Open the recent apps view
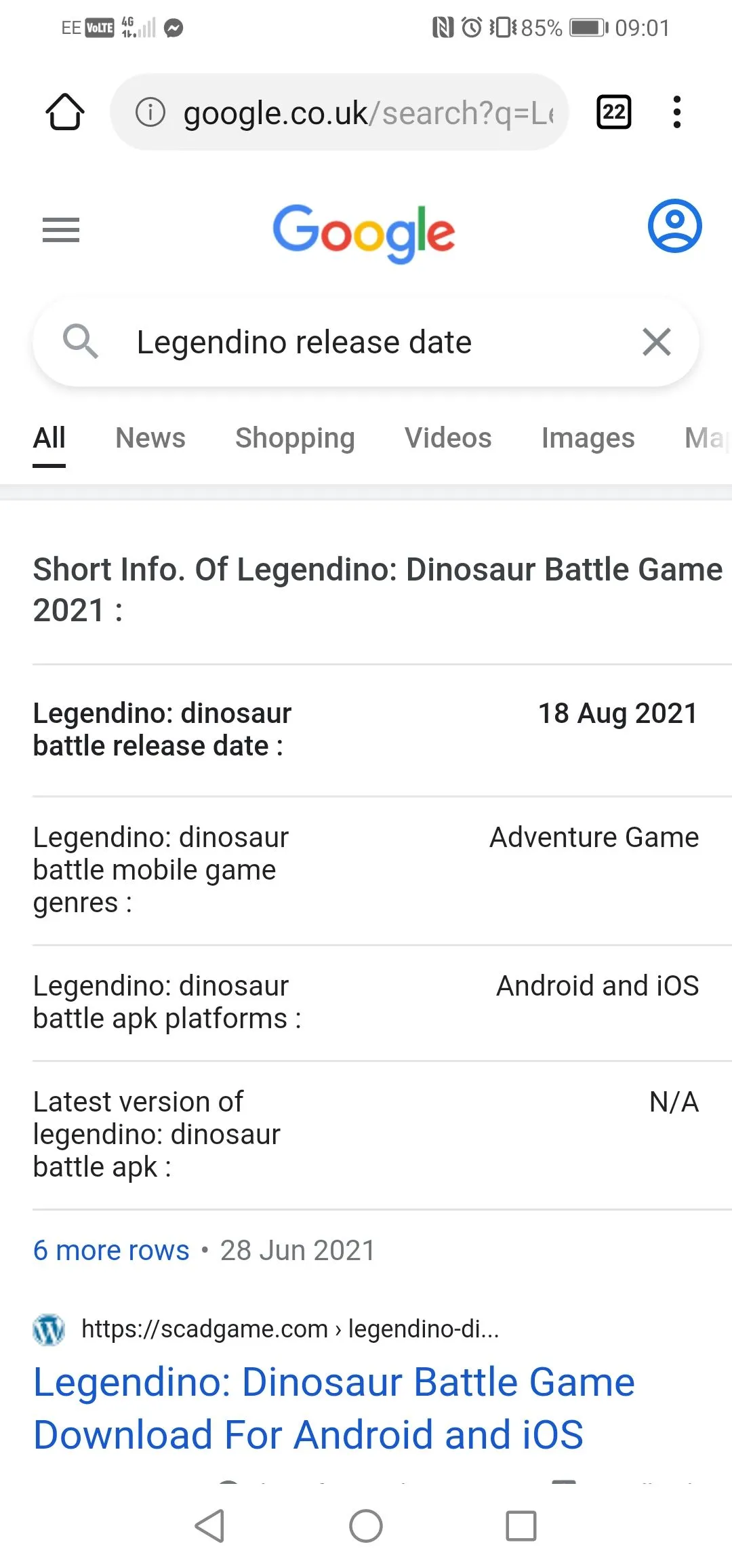The width and height of the screenshot is (732, 1568). tap(521, 1526)
